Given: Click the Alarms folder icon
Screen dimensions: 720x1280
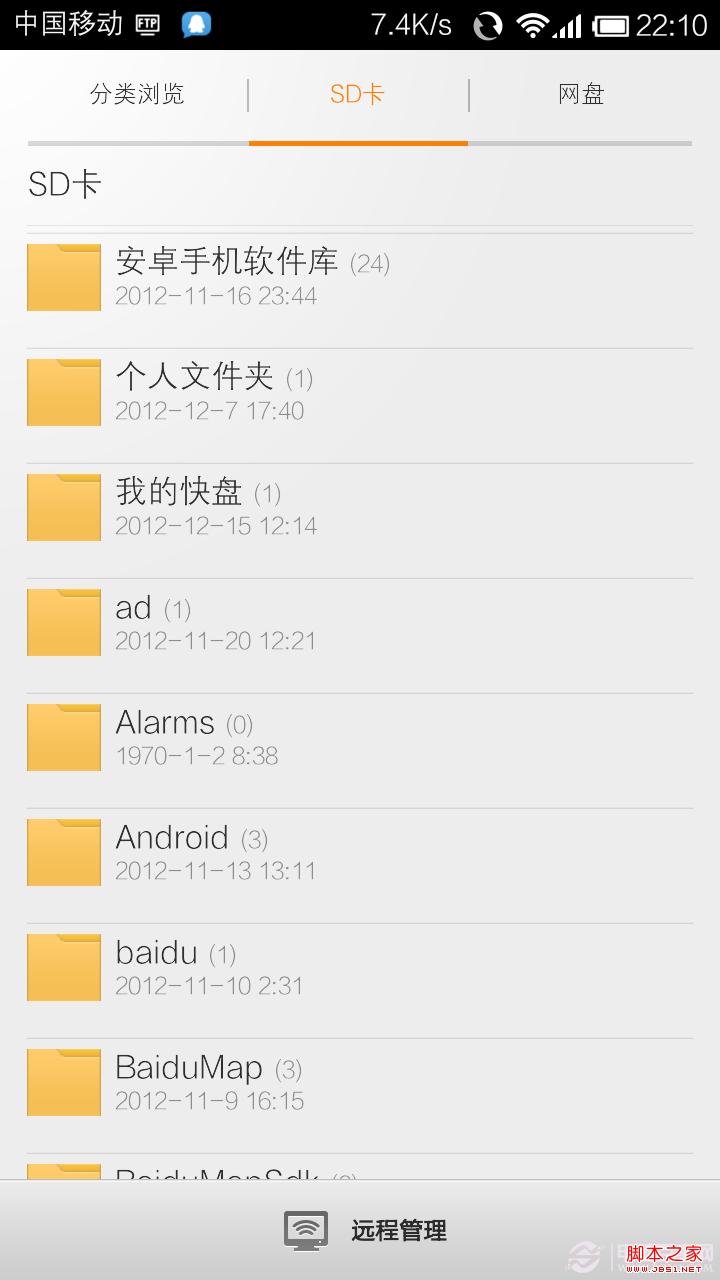Looking at the screenshot, I should [63, 737].
